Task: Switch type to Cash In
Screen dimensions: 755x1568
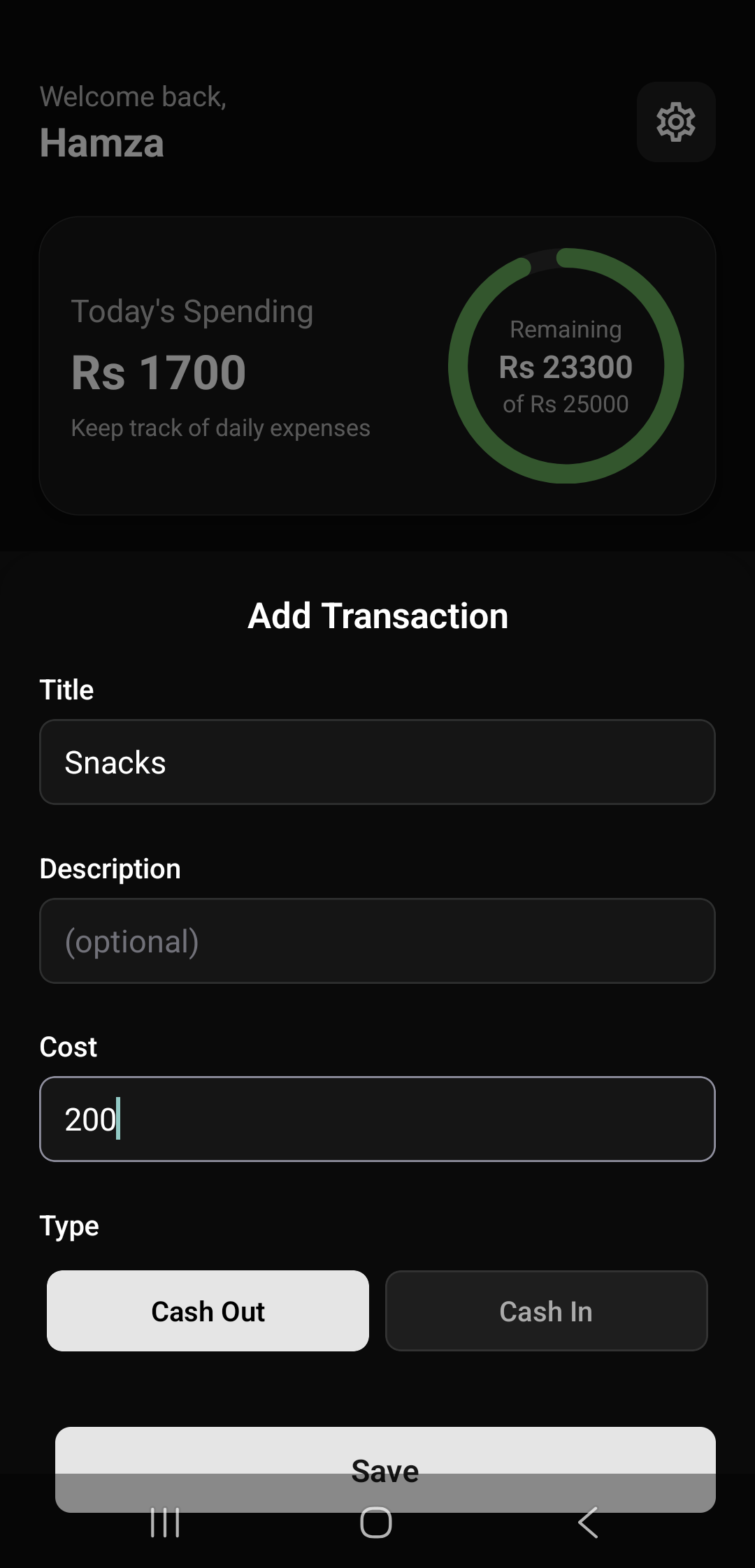Action: point(546,1311)
